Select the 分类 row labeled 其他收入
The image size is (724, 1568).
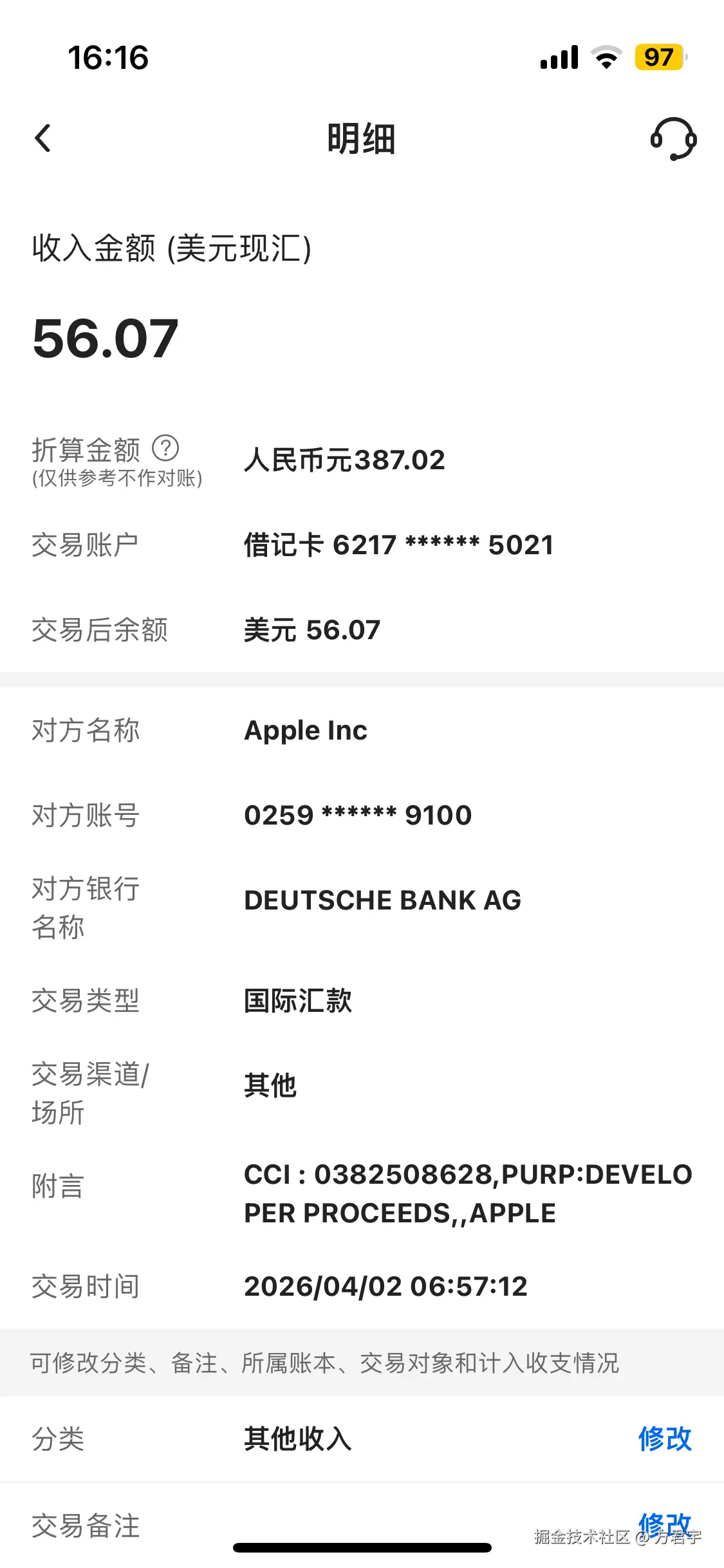click(x=297, y=1441)
